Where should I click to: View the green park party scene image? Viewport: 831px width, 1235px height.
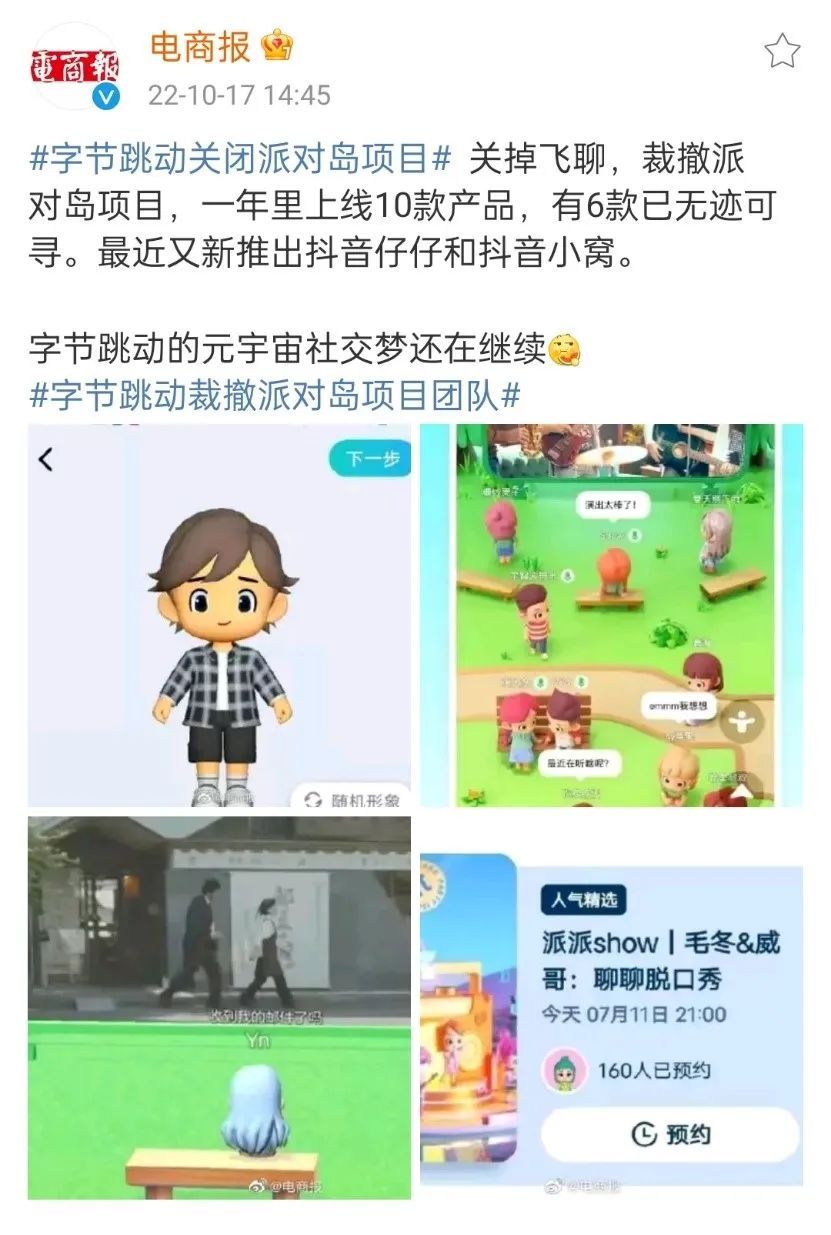[x=611, y=615]
